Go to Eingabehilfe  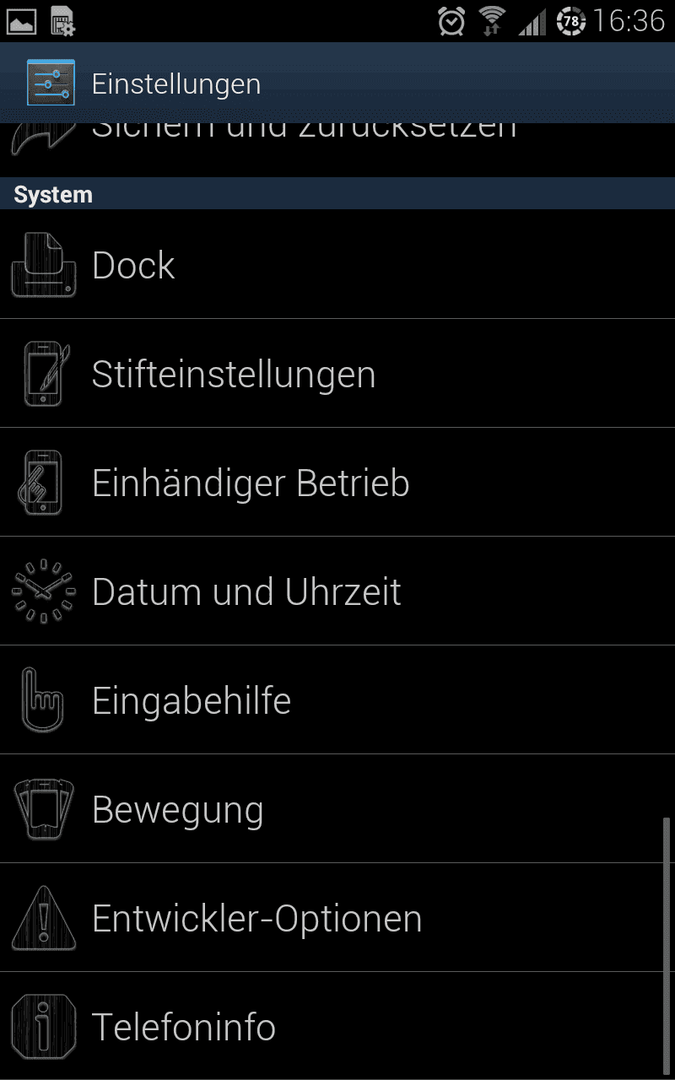[338, 700]
